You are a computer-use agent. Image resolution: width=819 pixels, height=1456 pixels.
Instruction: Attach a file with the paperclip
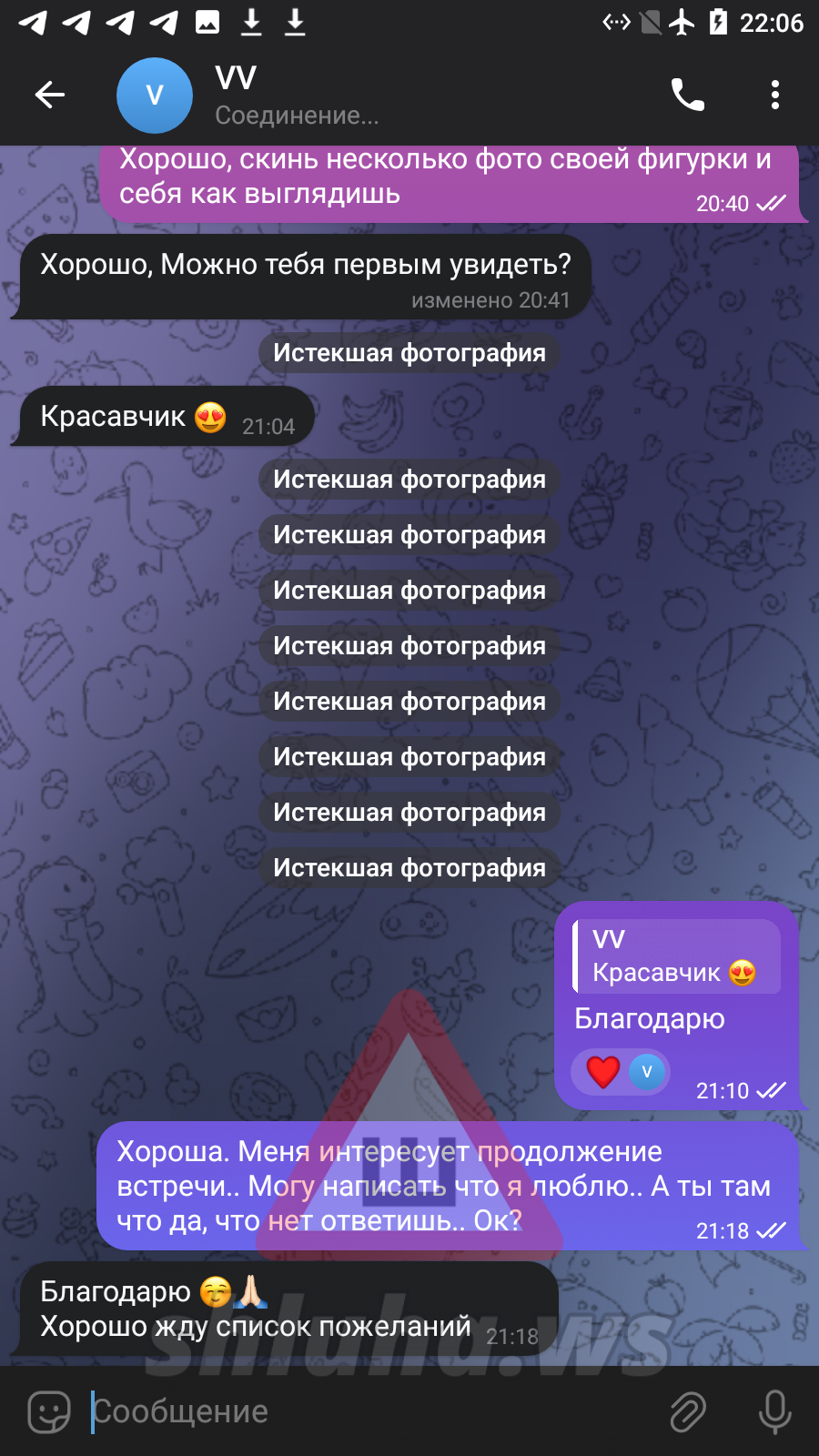point(688,1411)
